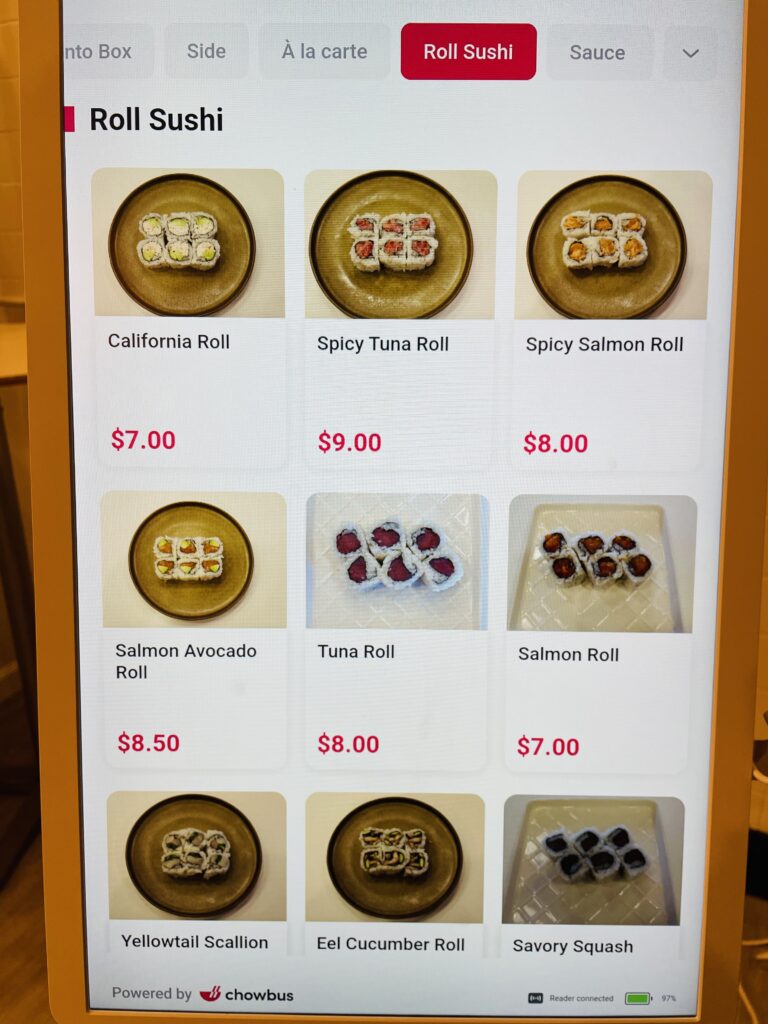Viewport: 768px width, 1024px height.
Task: Switch to the Side category tab
Action: 206,52
